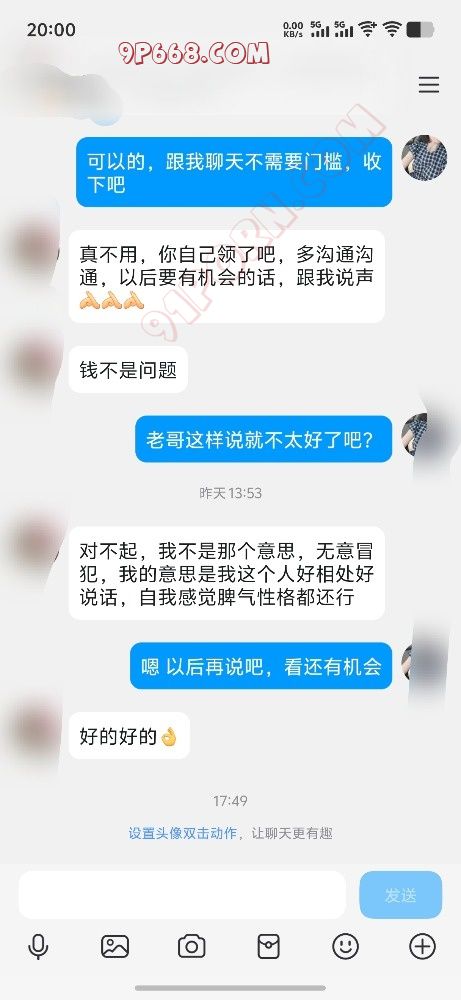Open the emoji smiley panel
The height and width of the screenshot is (1000, 461).
tap(346, 946)
